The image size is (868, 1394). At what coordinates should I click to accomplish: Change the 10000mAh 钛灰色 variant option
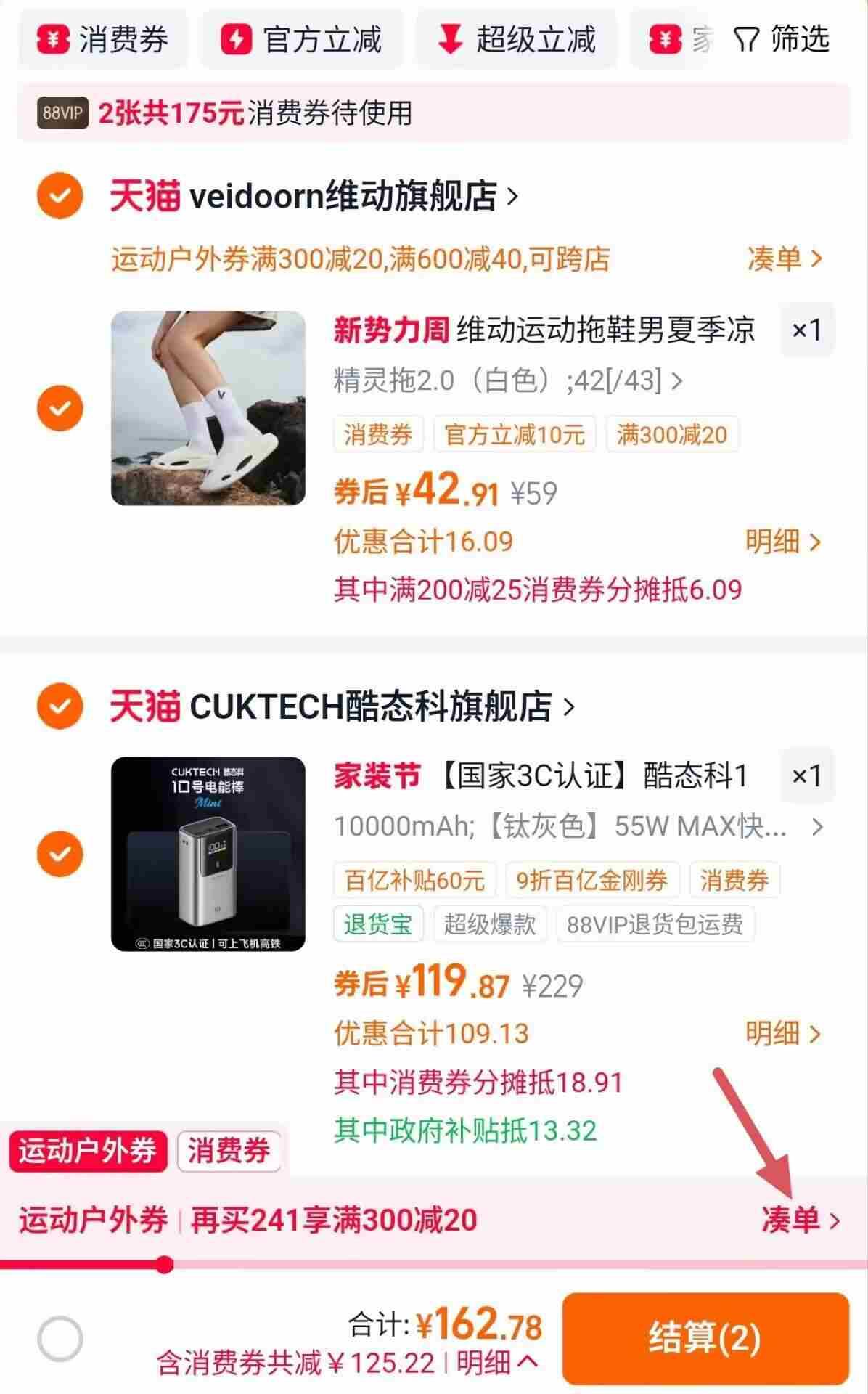click(x=577, y=826)
